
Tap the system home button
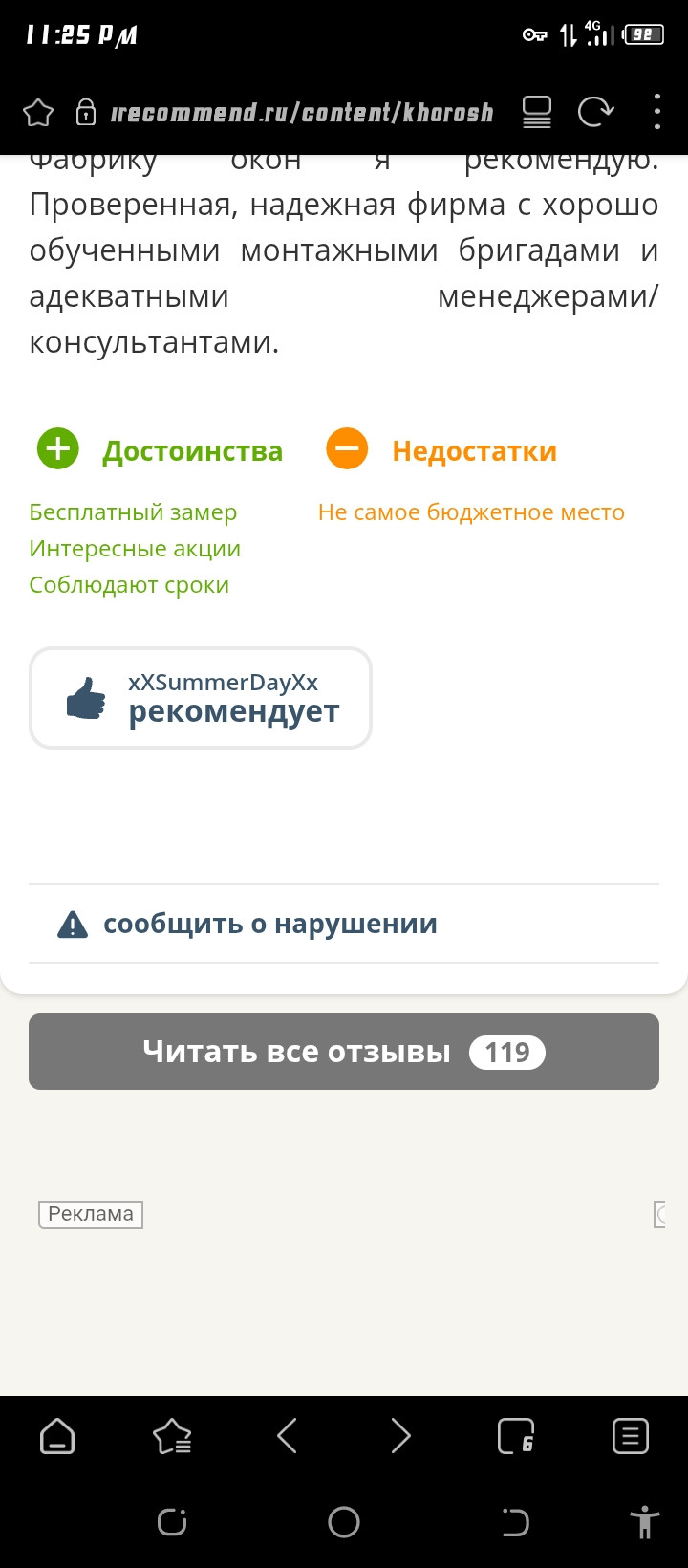tap(344, 1522)
